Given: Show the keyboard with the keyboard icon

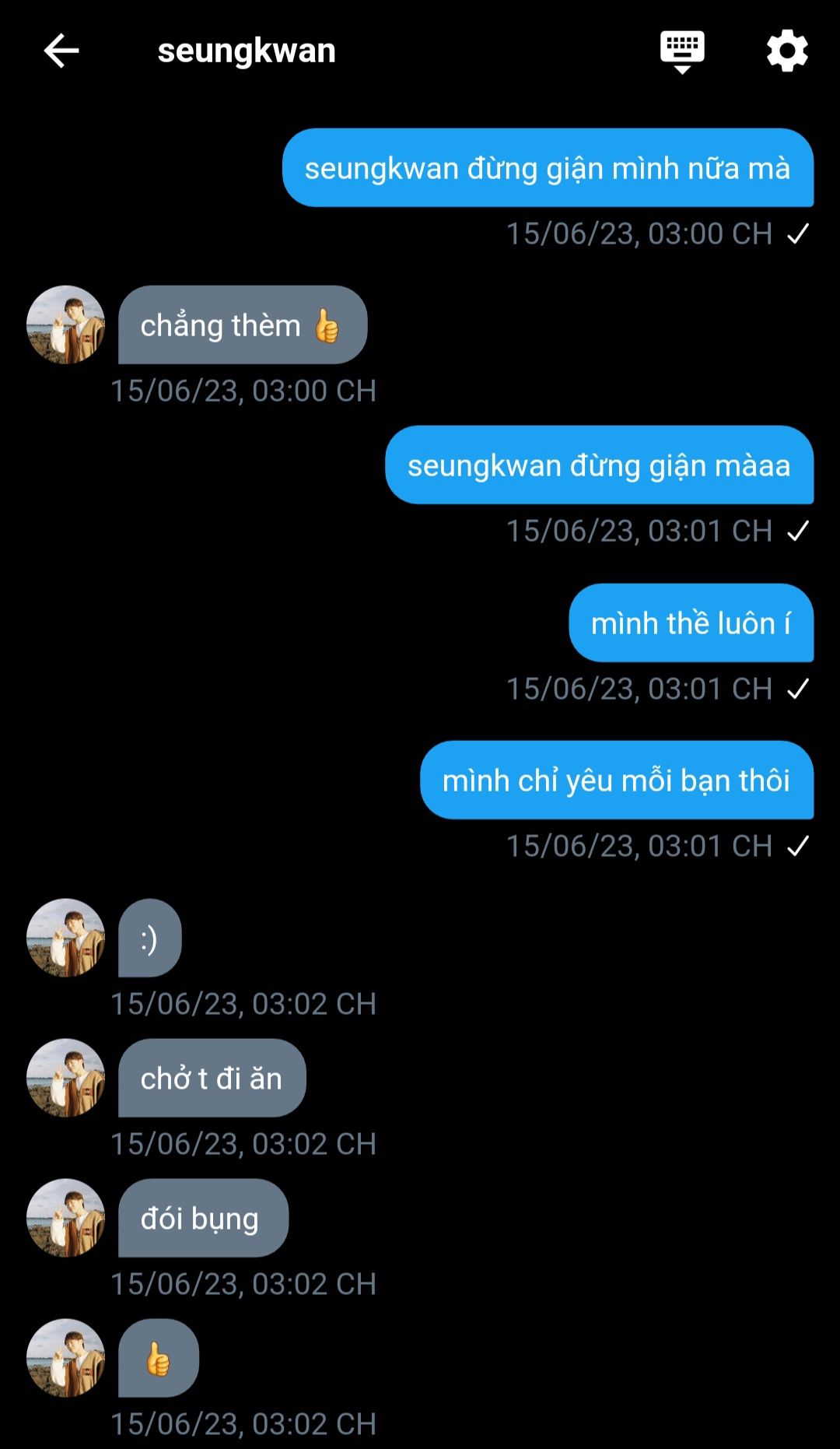Looking at the screenshot, I should tap(682, 51).
